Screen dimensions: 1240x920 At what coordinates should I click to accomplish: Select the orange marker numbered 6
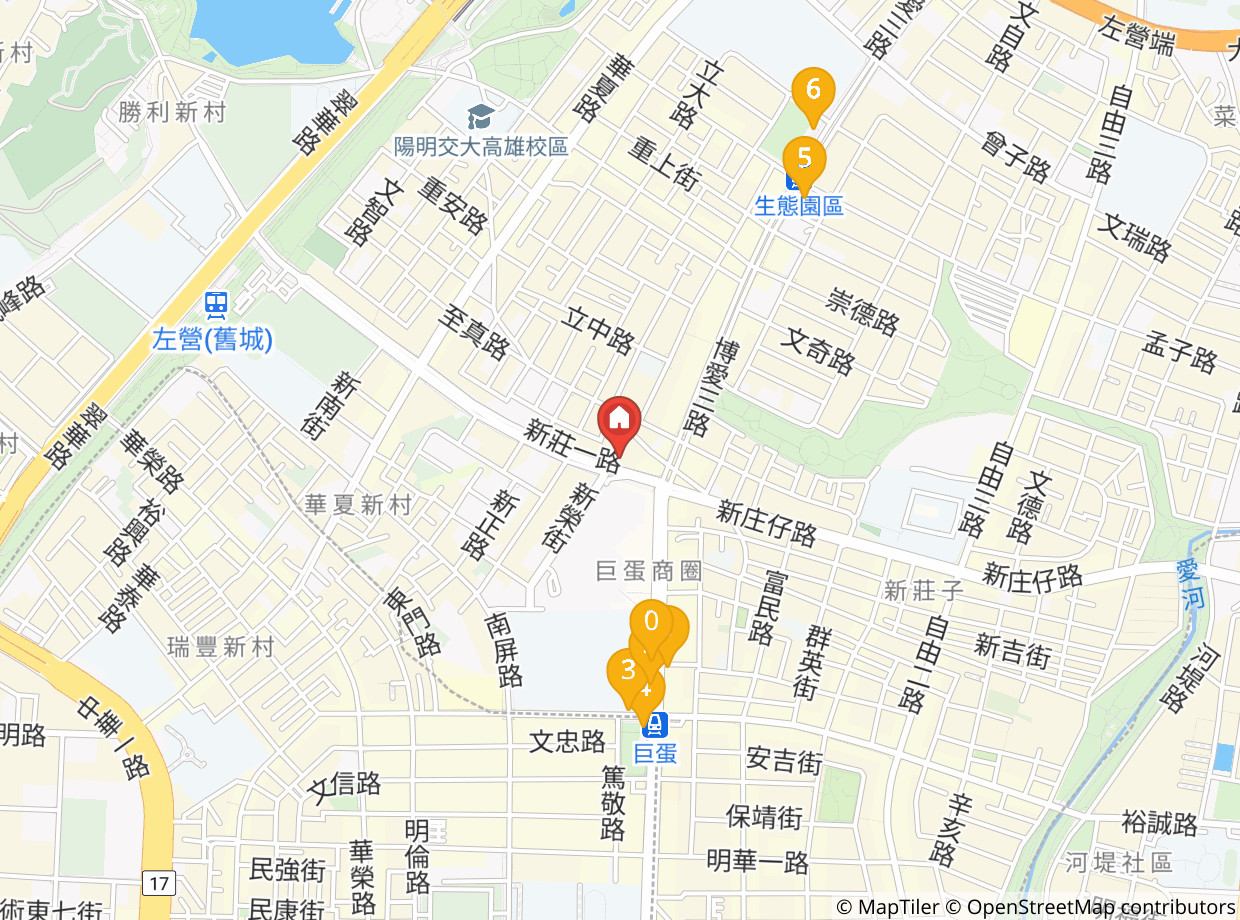pyautogui.click(x=813, y=93)
